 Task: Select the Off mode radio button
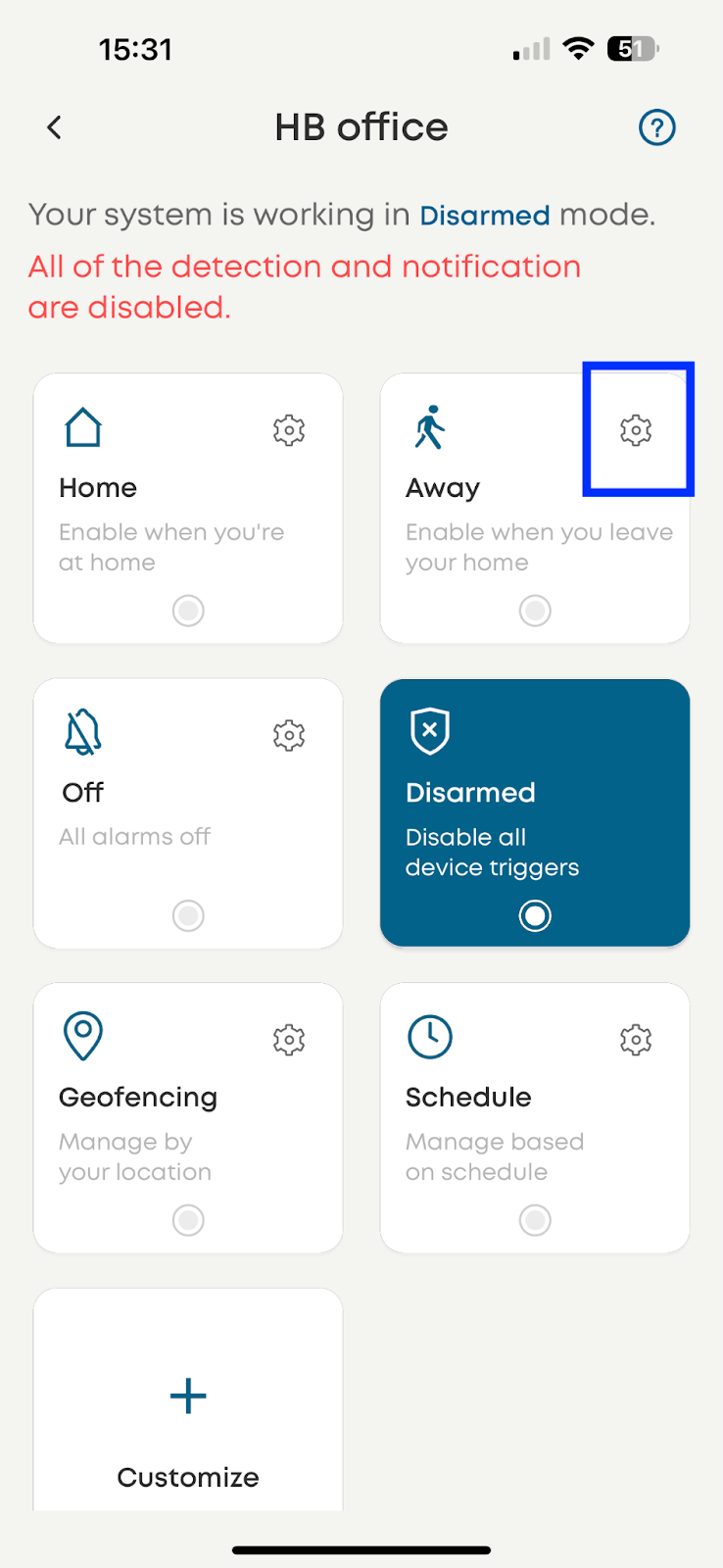(188, 915)
